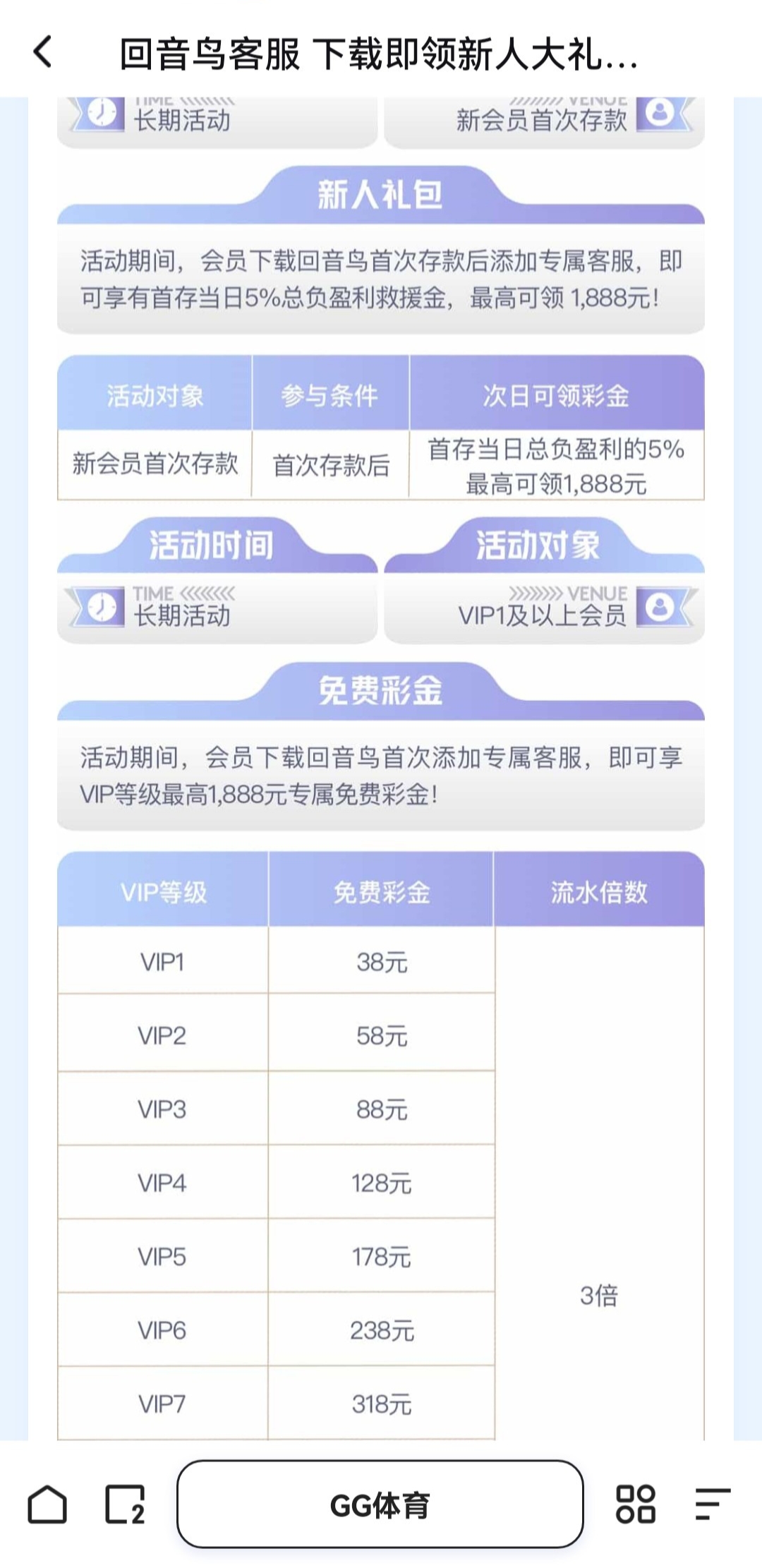762x1568 pixels.
Task: Open the browser menu lines icon
Action: click(711, 1504)
